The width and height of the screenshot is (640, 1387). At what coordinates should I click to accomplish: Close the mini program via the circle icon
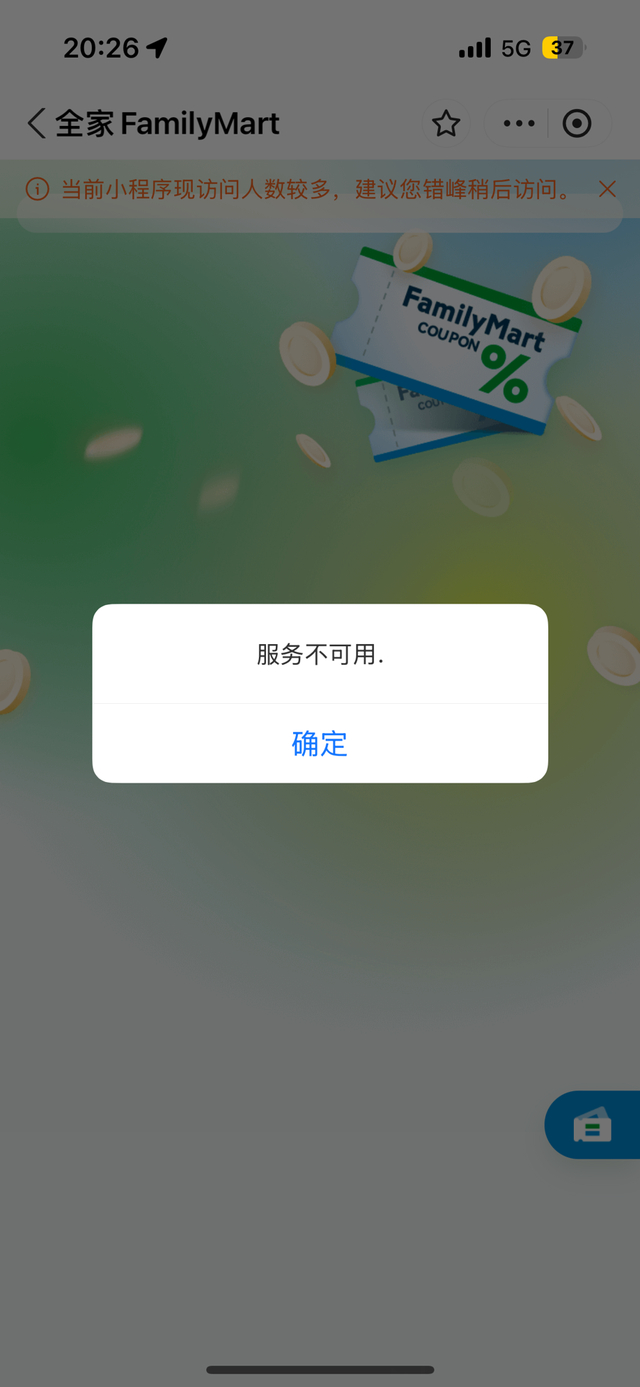pyautogui.click(x=577, y=124)
